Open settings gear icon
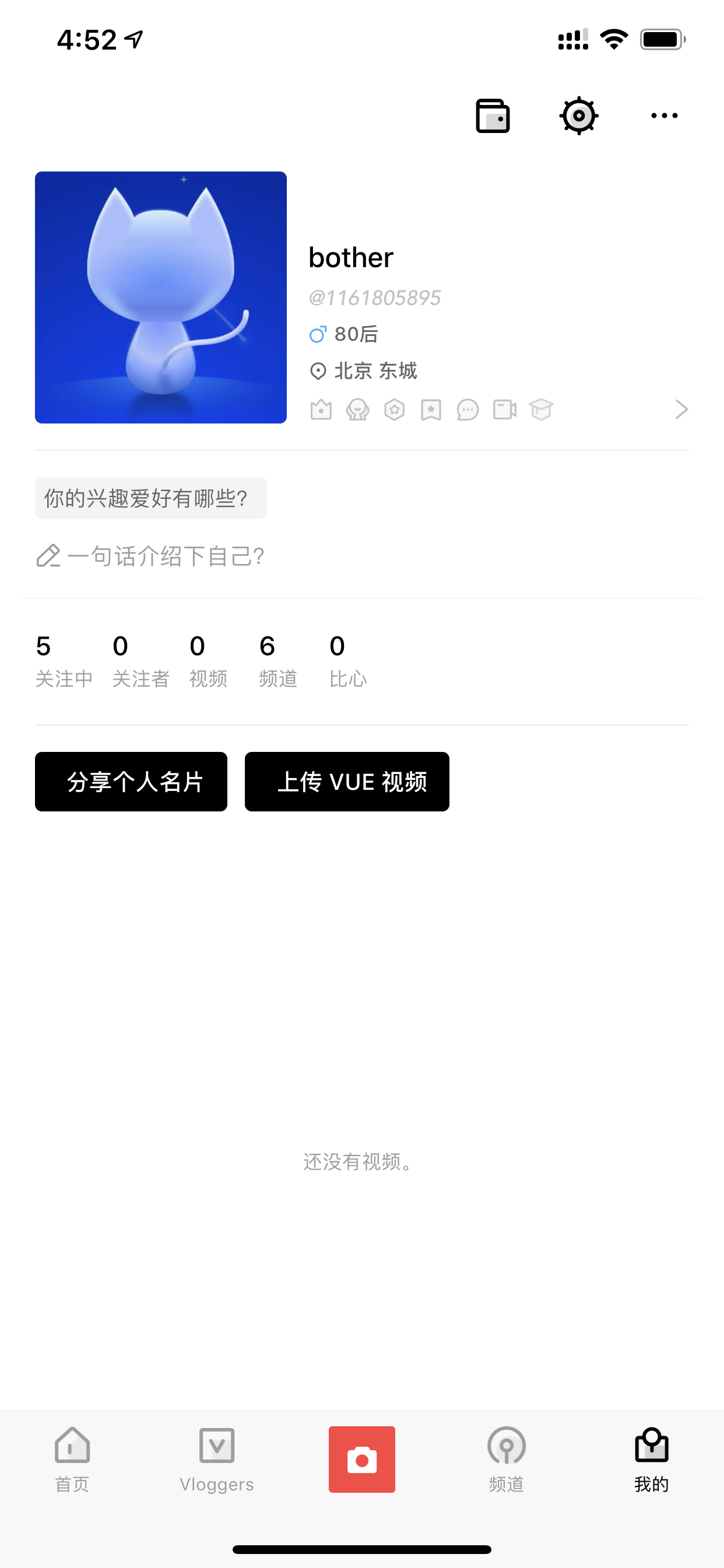Viewport: 724px width, 1568px height. (579, 116)
